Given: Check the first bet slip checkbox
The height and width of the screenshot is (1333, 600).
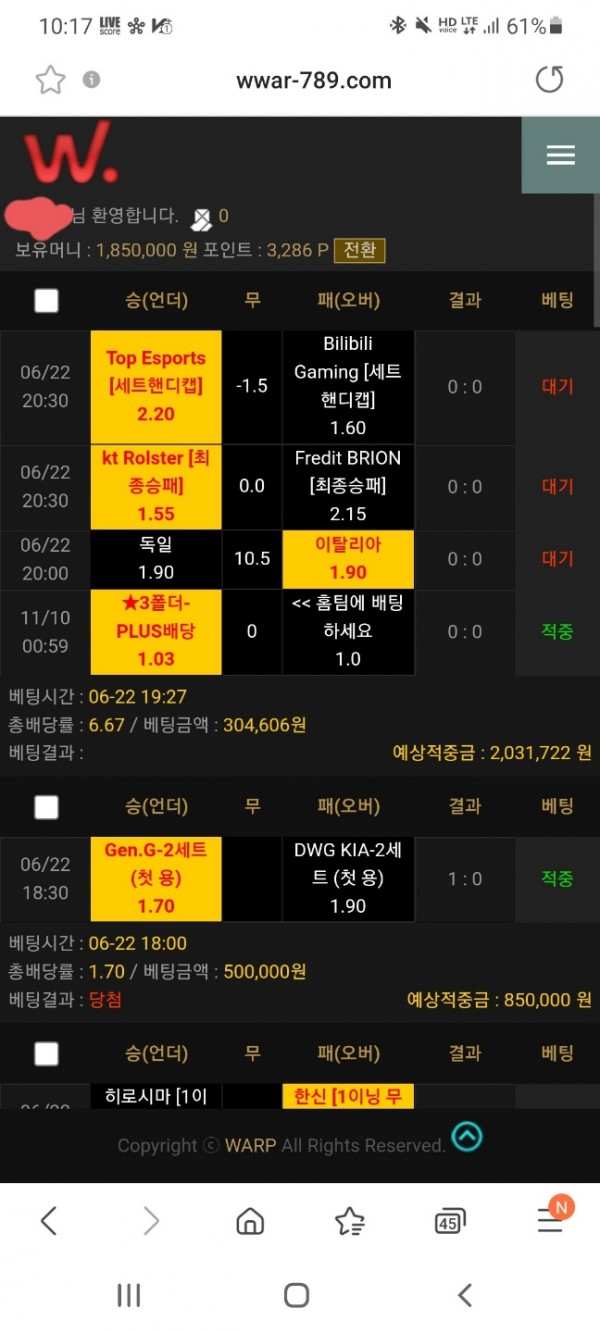Looking at the screenshot, I should pyautogui.click(x=46, y=300).
